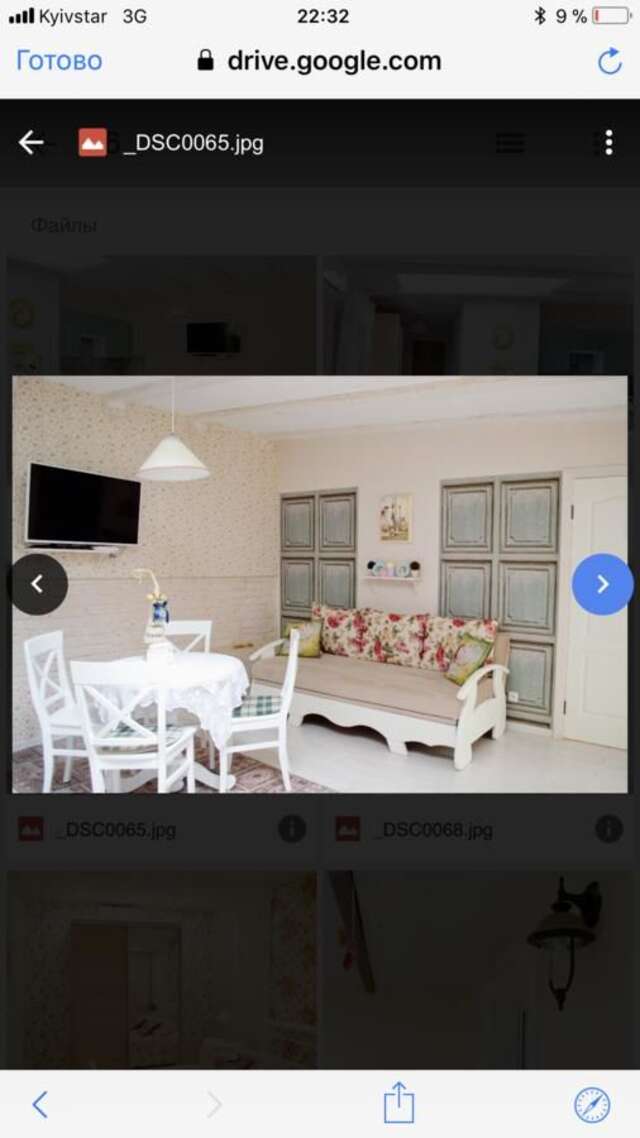The image size is (640, 1138).
Task: Navigate back in browser history
Action: click(40, 1104)
